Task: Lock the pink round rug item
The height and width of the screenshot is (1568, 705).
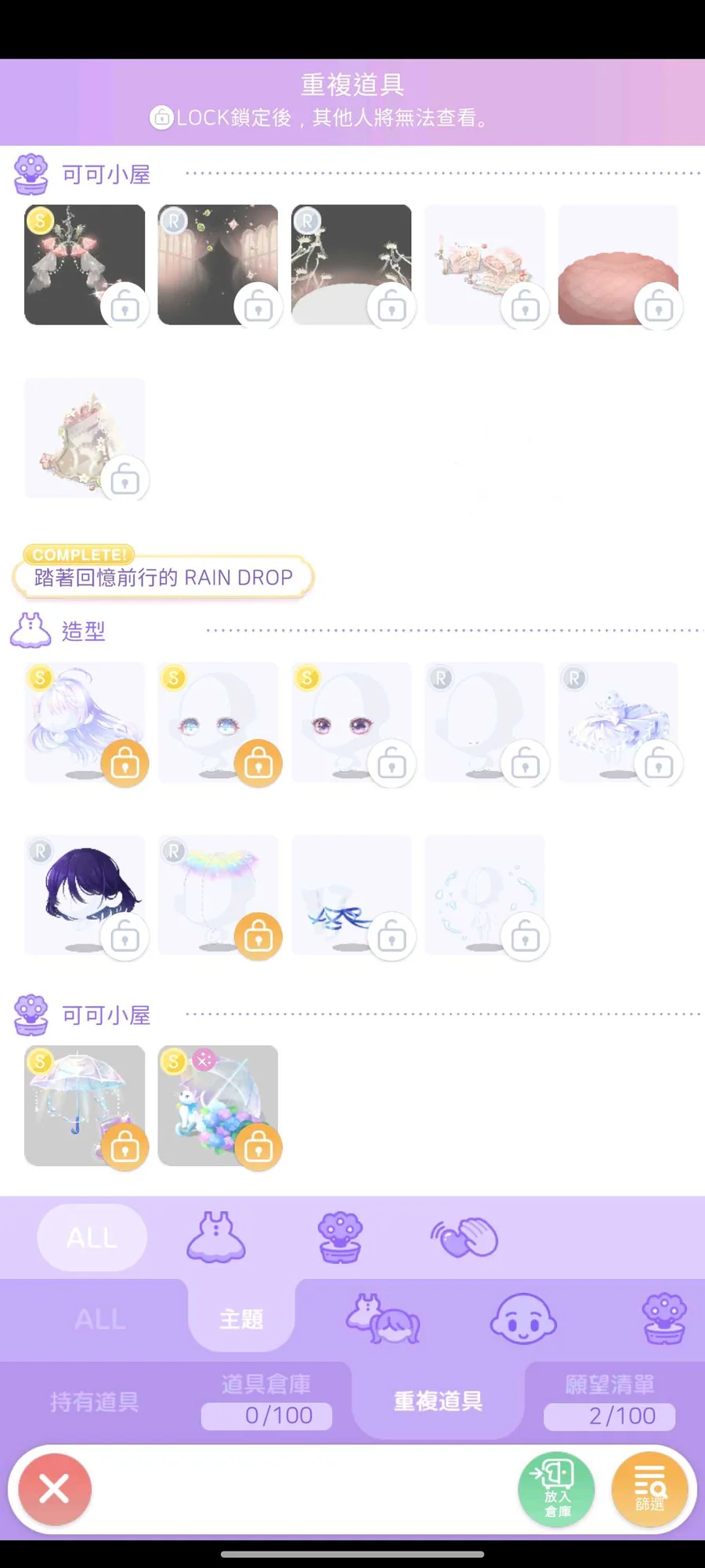Action: [659, 306]
